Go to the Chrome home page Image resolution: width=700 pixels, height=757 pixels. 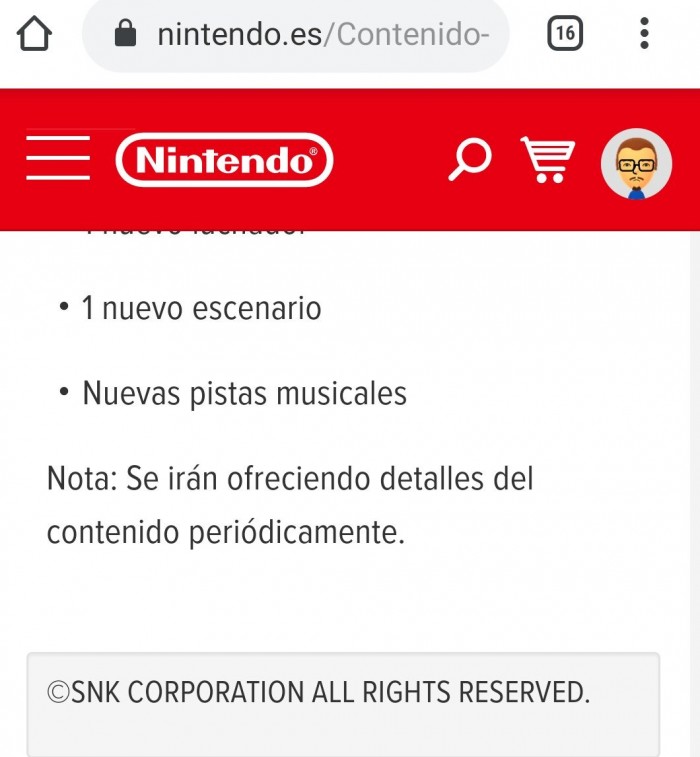pyautogui.click(x=34, y=34)
